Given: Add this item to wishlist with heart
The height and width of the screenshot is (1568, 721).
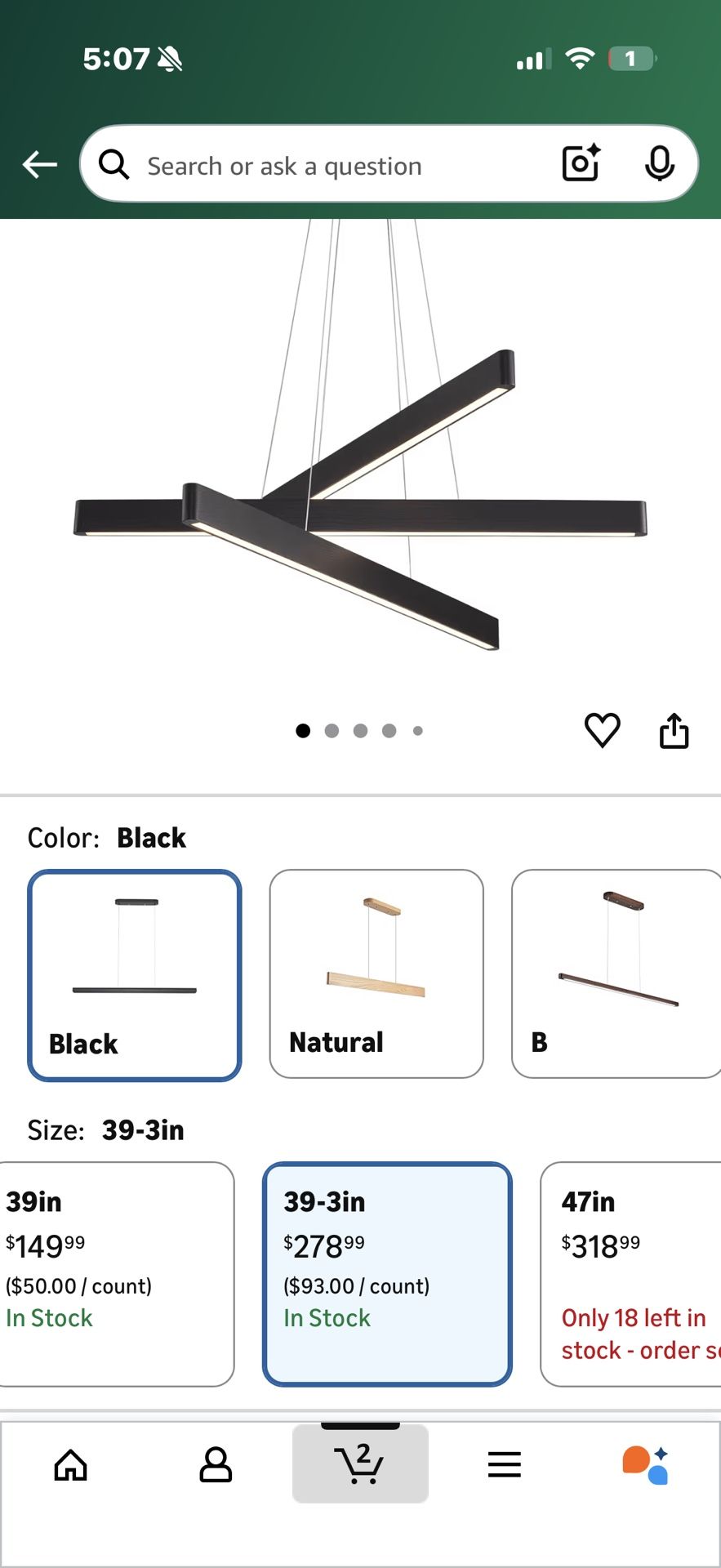Looking at the screenshot, I should (603, 729).
